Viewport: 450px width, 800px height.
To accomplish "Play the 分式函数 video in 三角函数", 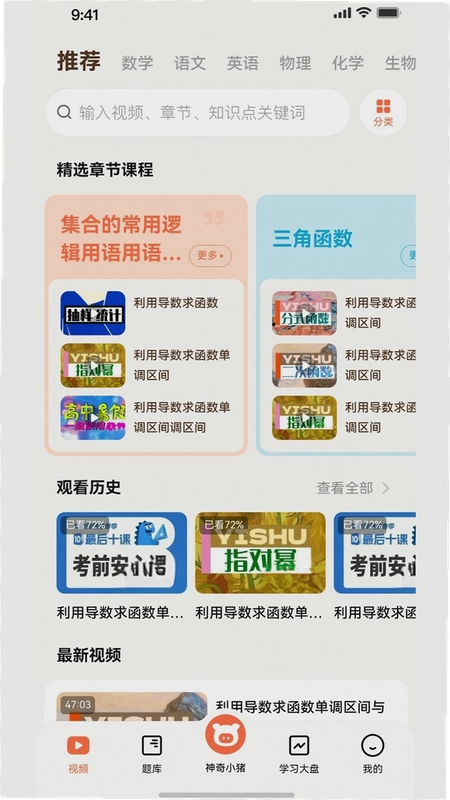I will click(x=304, y=313).
